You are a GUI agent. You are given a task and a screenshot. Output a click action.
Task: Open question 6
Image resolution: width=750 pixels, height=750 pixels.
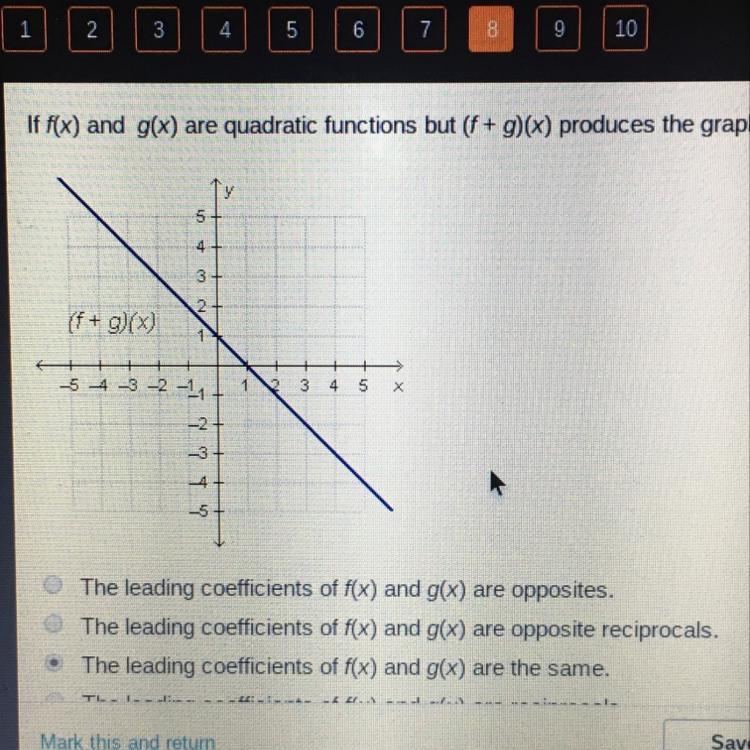pyautogui.click(x=358, y=30)
